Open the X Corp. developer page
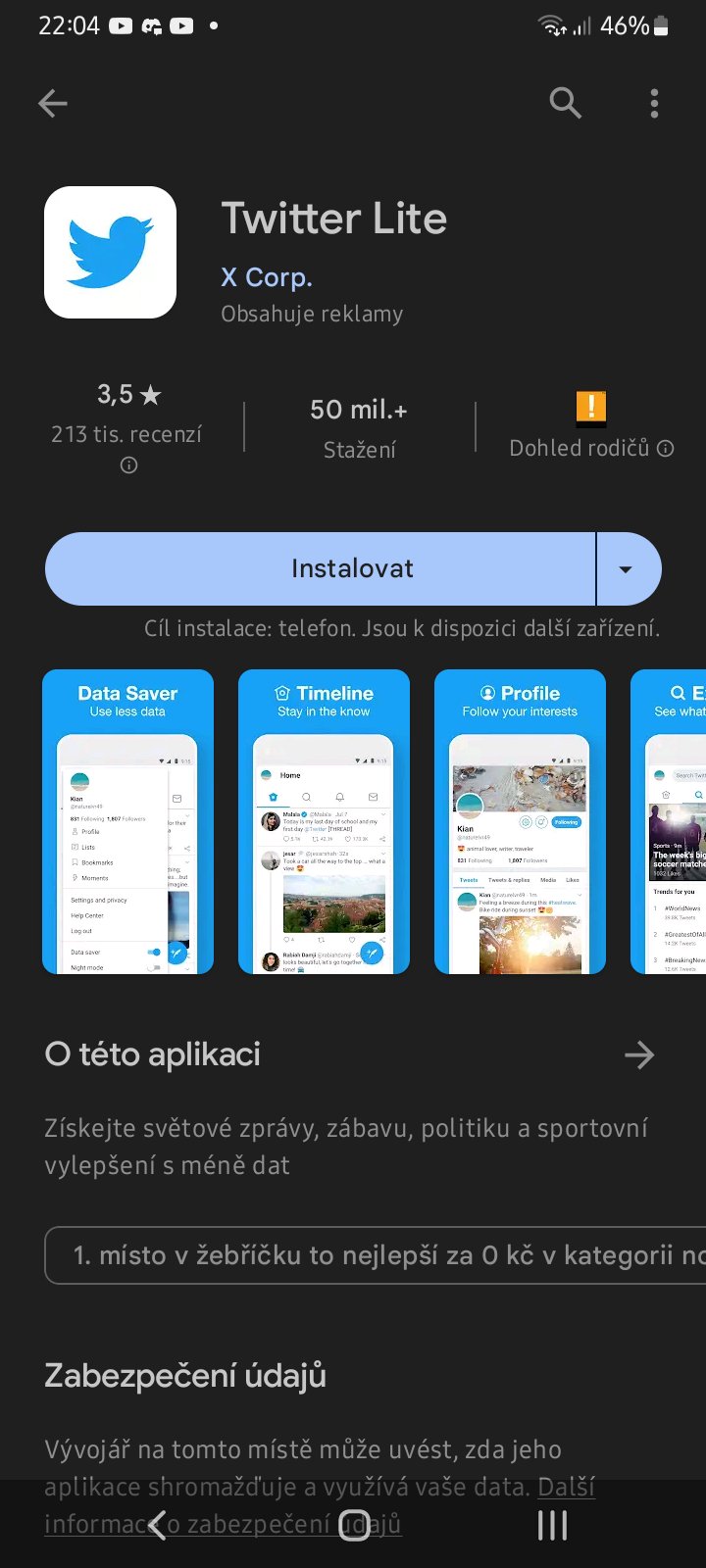 point(267,277)
